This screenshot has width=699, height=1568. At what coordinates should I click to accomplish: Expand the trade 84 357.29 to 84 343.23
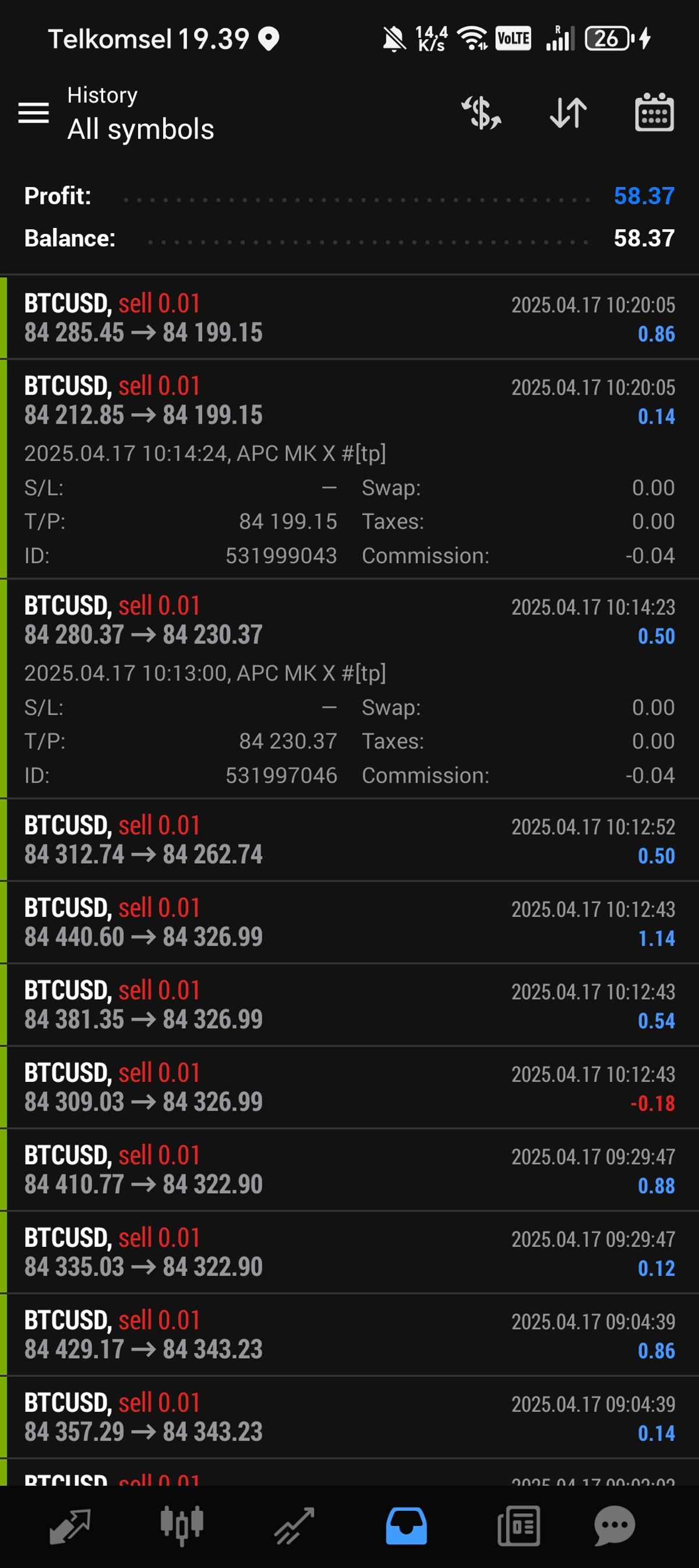click(x=349, y=1417)
